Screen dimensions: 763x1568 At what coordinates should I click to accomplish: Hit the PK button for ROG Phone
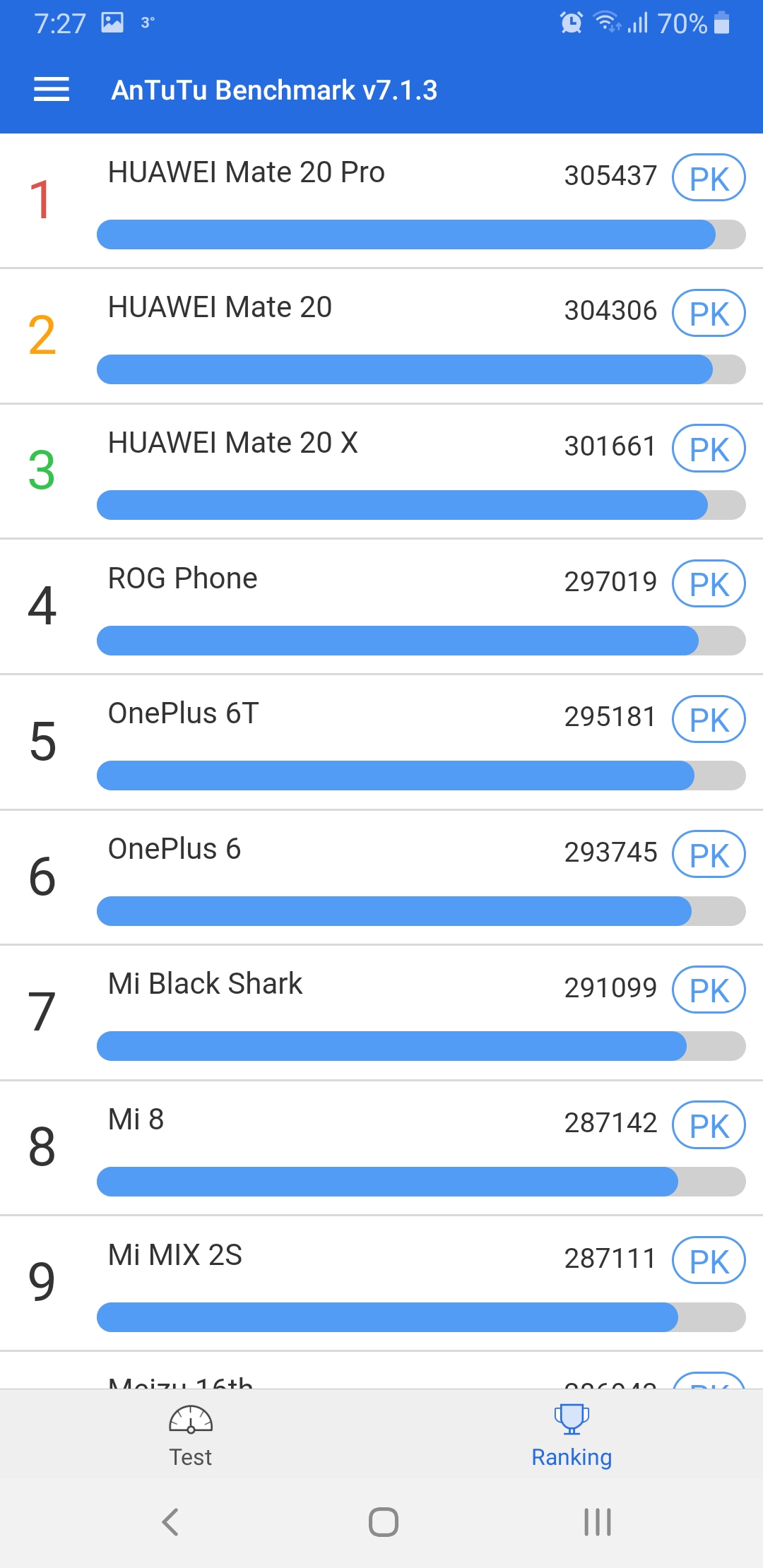(709, 583)
